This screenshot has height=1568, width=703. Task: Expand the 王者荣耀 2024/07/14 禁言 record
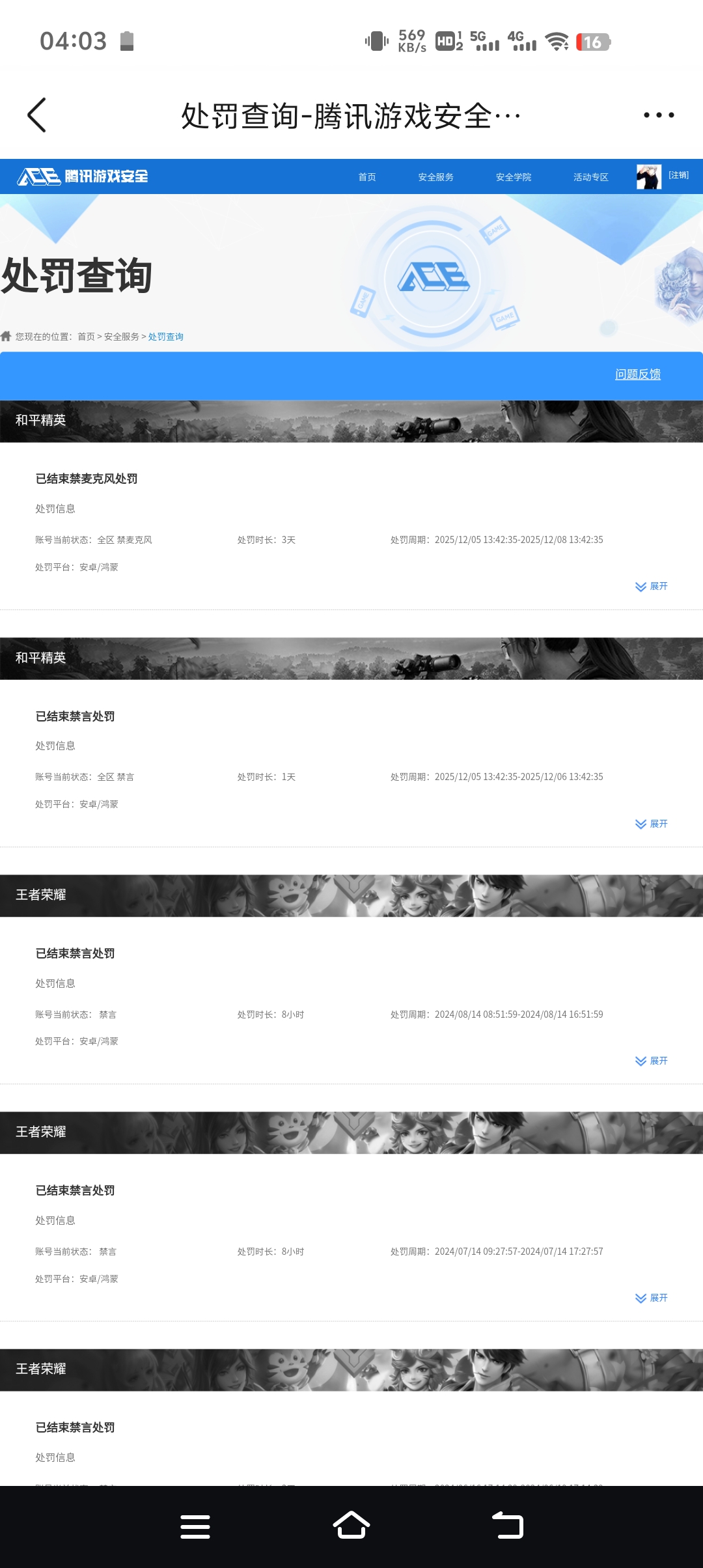(x=652, y=1298)
